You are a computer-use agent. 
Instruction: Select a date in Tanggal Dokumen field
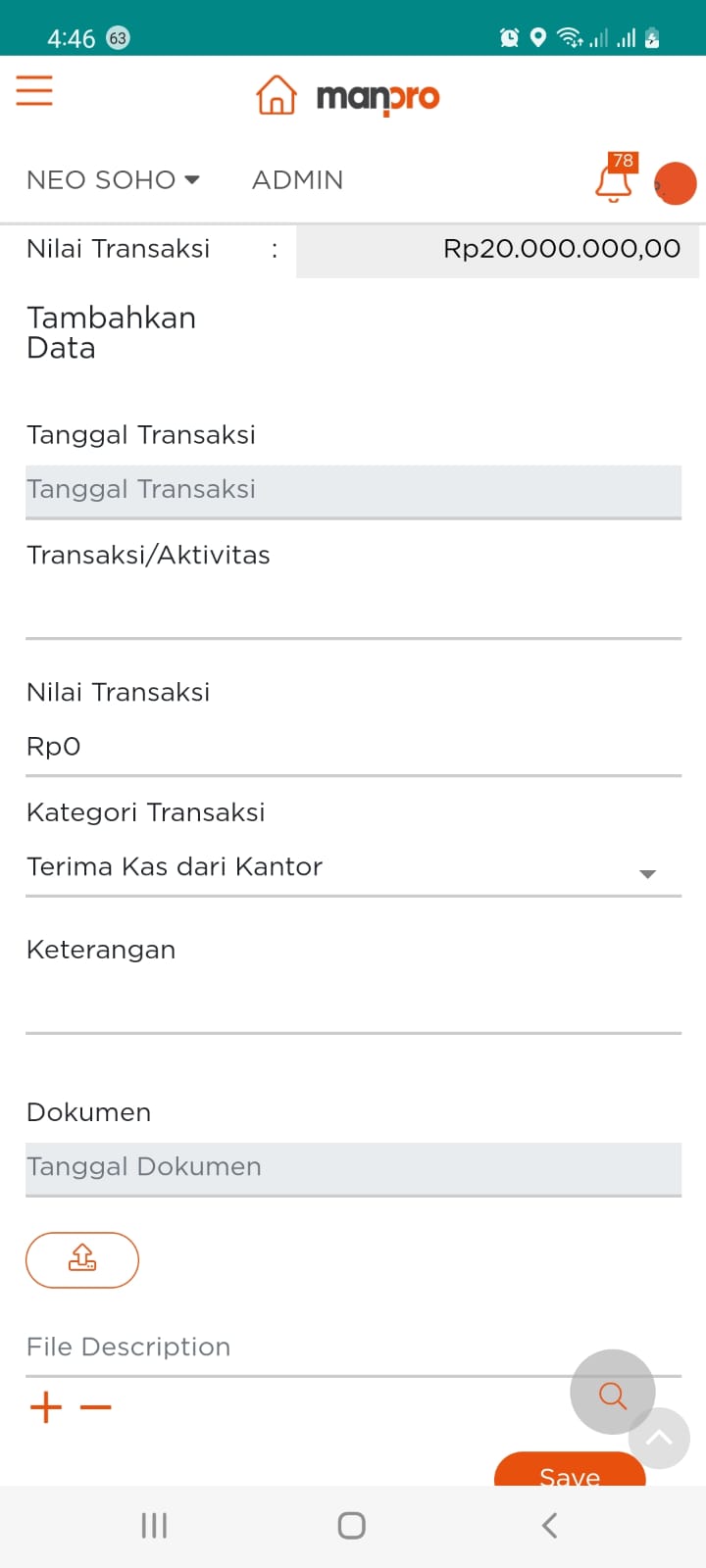coord(353,1168)
